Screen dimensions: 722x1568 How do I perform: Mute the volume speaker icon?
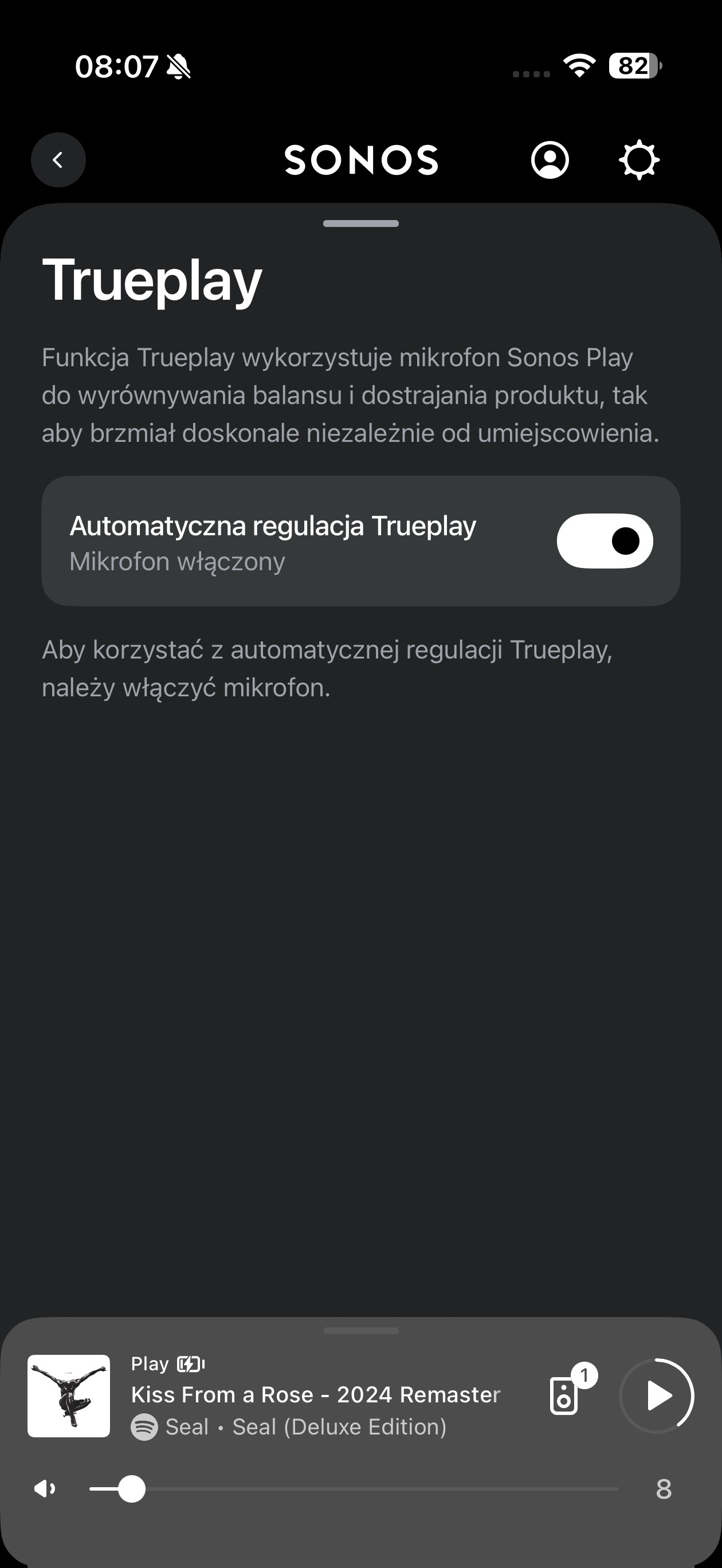coord(45,1489)
